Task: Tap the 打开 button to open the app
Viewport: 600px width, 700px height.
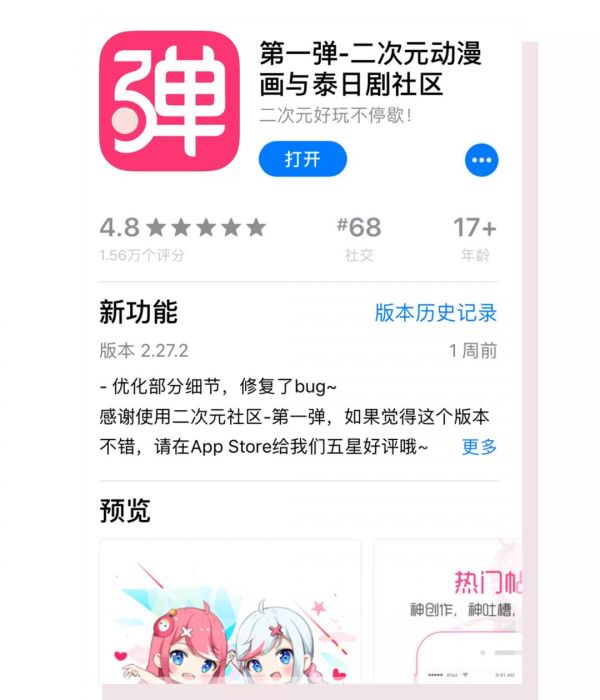Action: (x=302, y=159)
